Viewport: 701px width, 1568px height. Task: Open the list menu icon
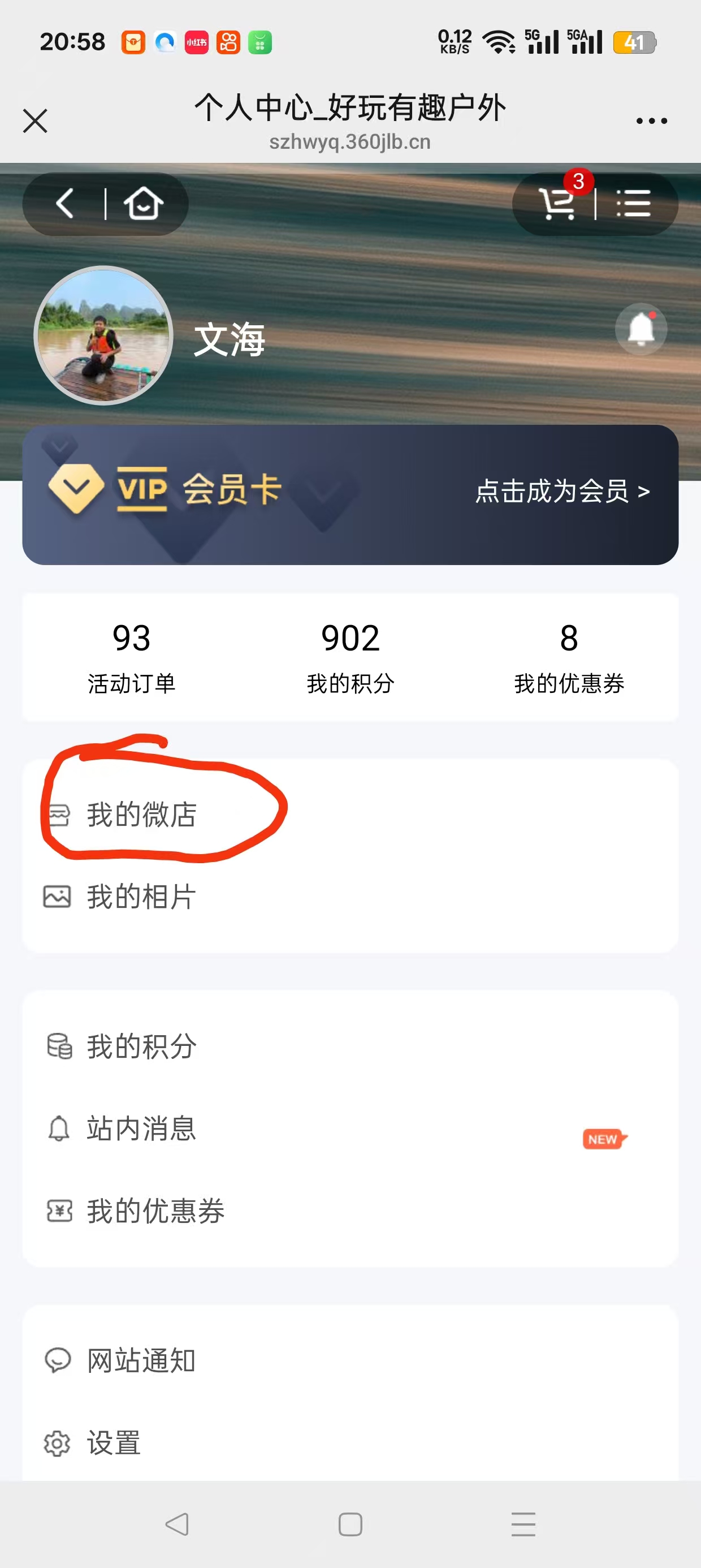tap(634, 203)
